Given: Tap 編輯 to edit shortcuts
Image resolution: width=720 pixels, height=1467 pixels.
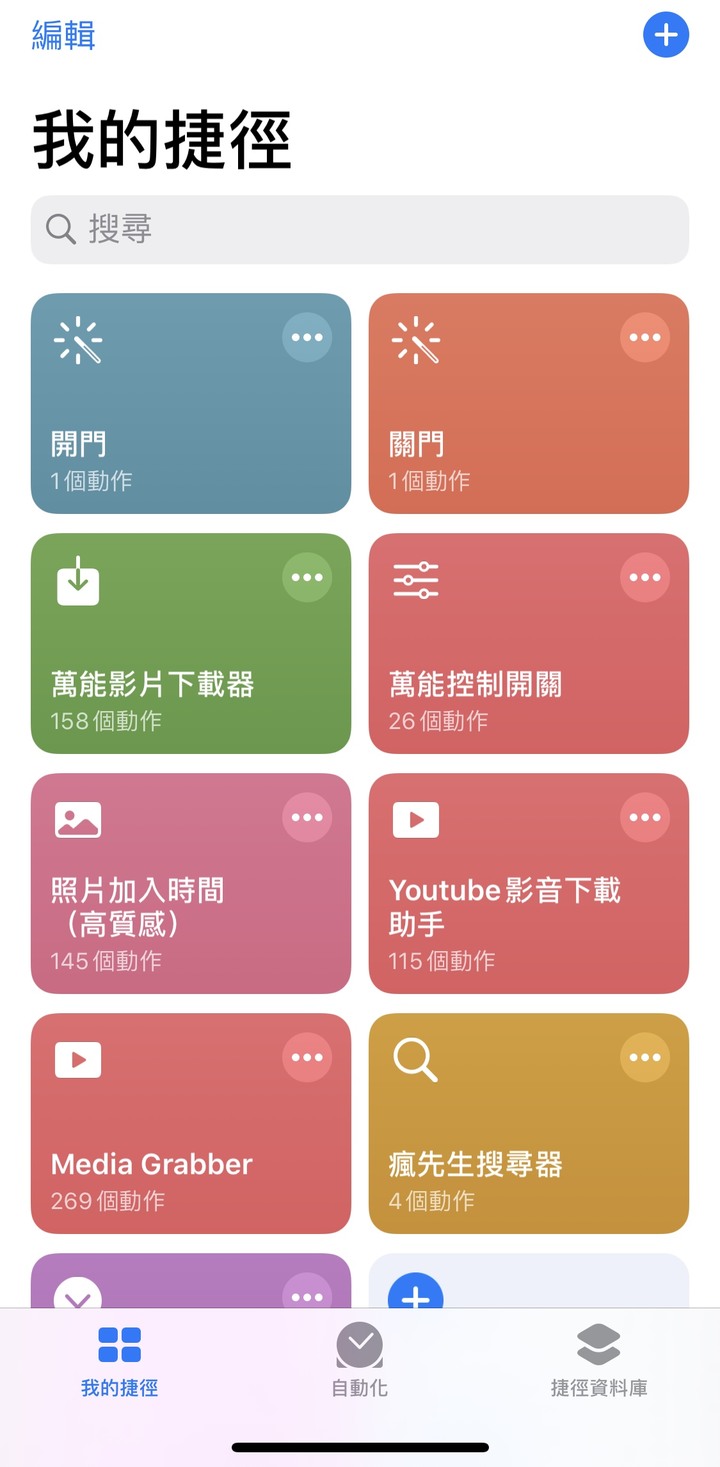Looking at the screenshot, I should tap(64, 36).
